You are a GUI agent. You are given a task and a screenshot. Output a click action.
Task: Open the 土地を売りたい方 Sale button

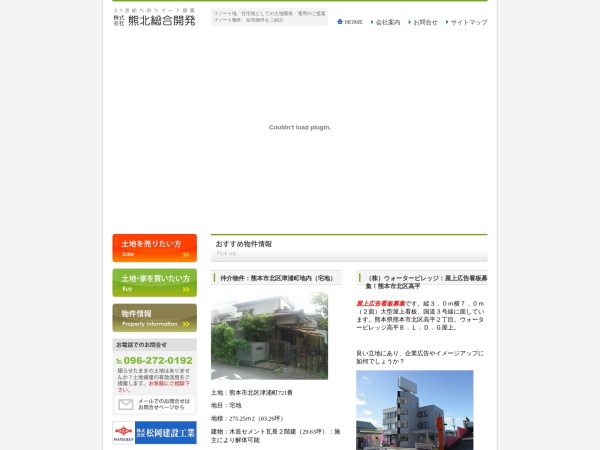(154, 248)
